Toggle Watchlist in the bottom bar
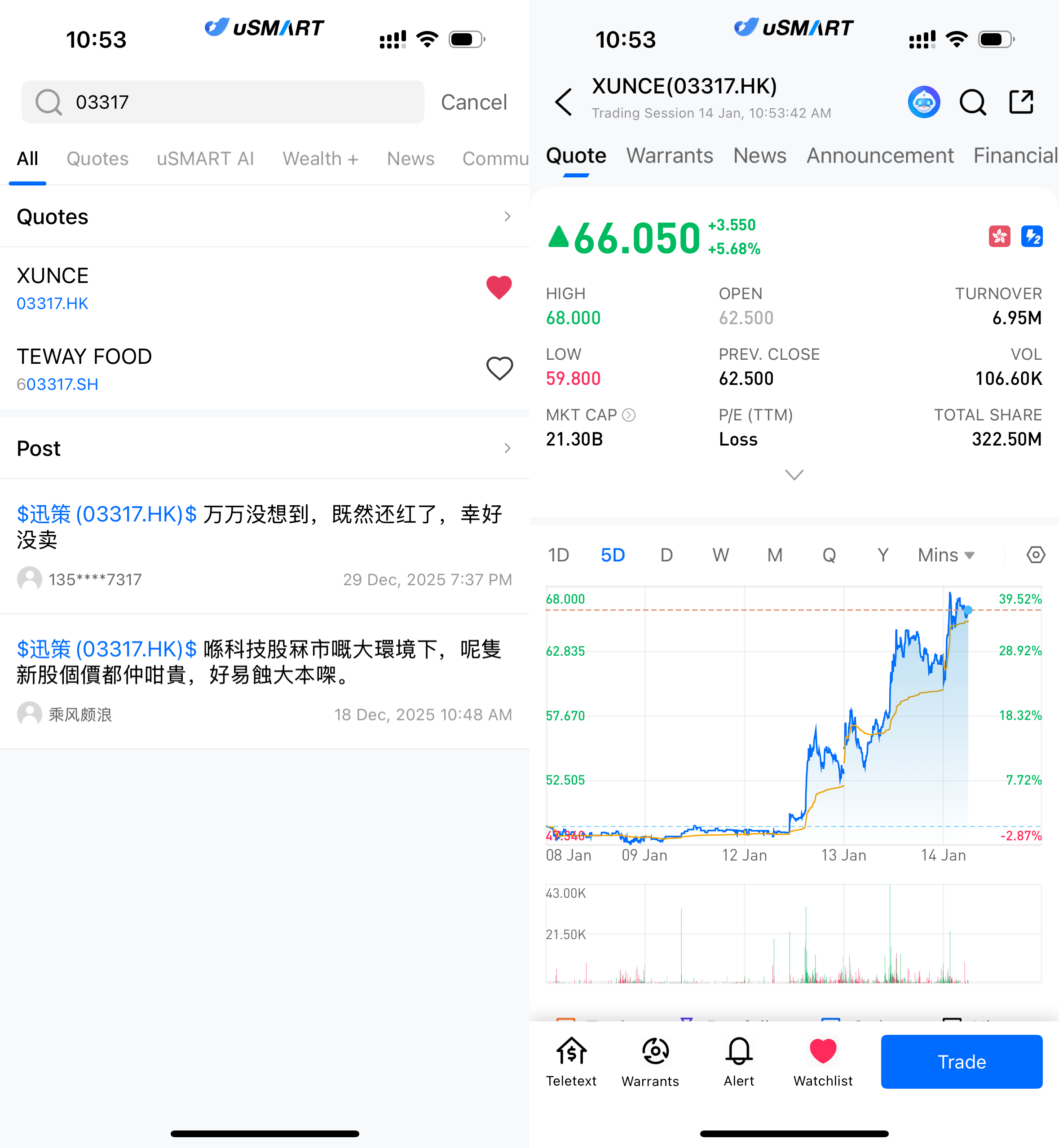The height and width of the screenshot is (1148, 1059). click(823, 1061)
